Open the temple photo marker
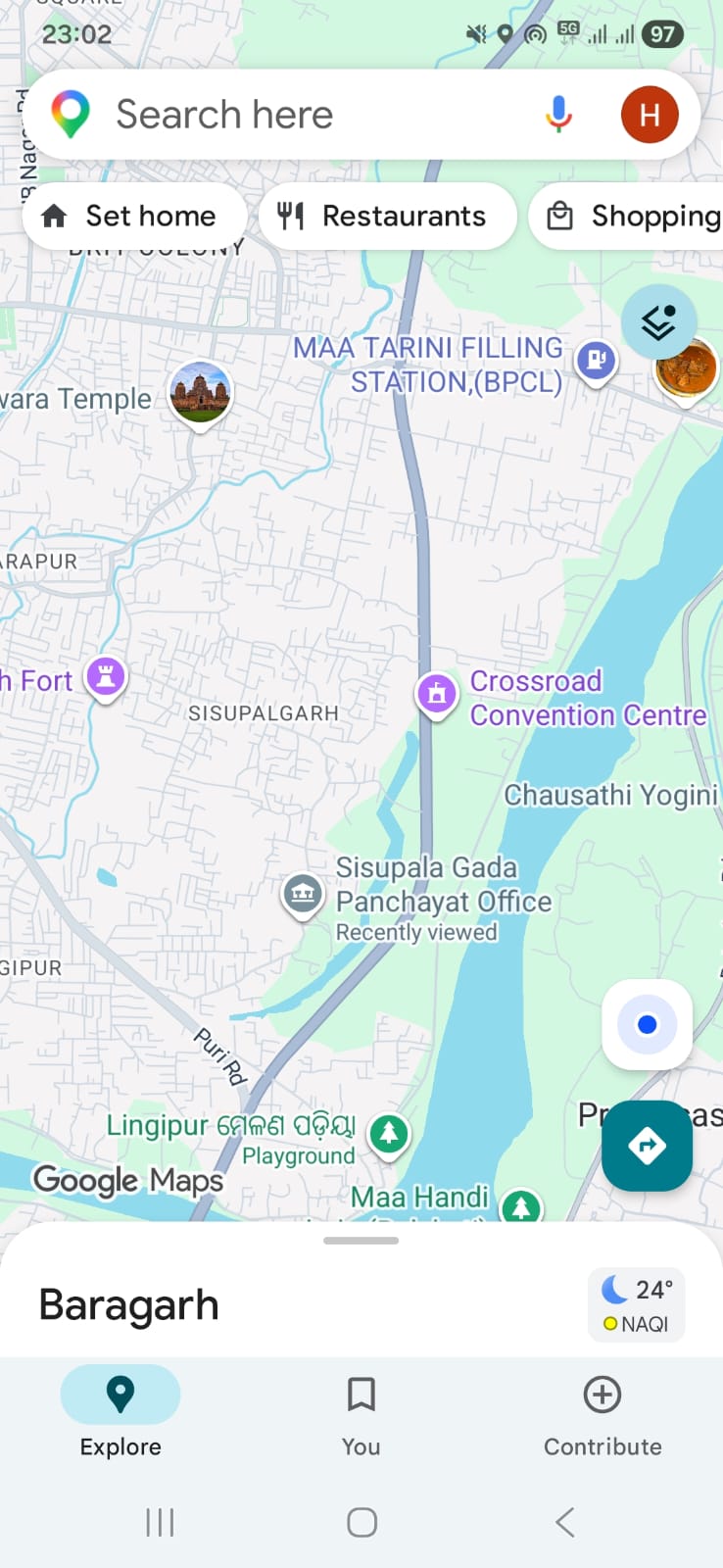This screenshot has width=723, height=1568. (200, 392)
